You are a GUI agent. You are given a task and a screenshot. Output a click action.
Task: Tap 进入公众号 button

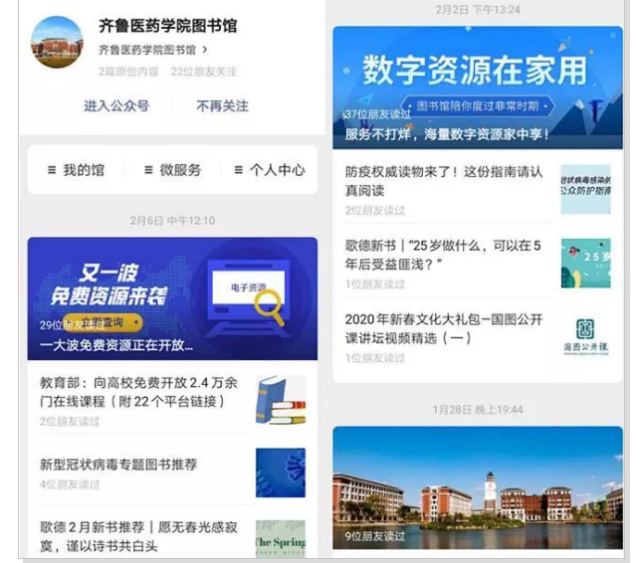pyautogui.click(x=116, y=106)
